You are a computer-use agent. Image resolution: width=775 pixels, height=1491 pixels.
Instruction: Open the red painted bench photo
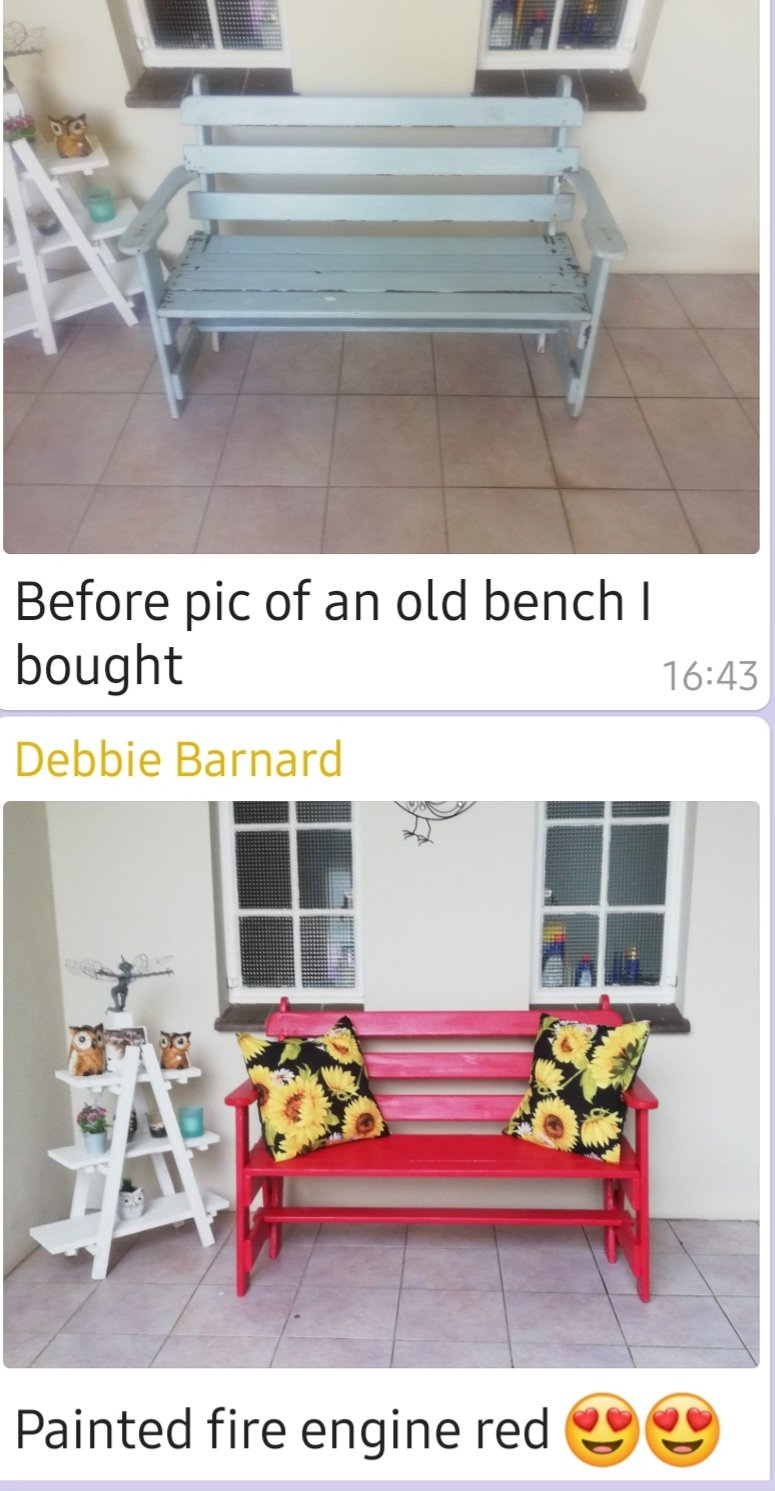click(381, 1083)
